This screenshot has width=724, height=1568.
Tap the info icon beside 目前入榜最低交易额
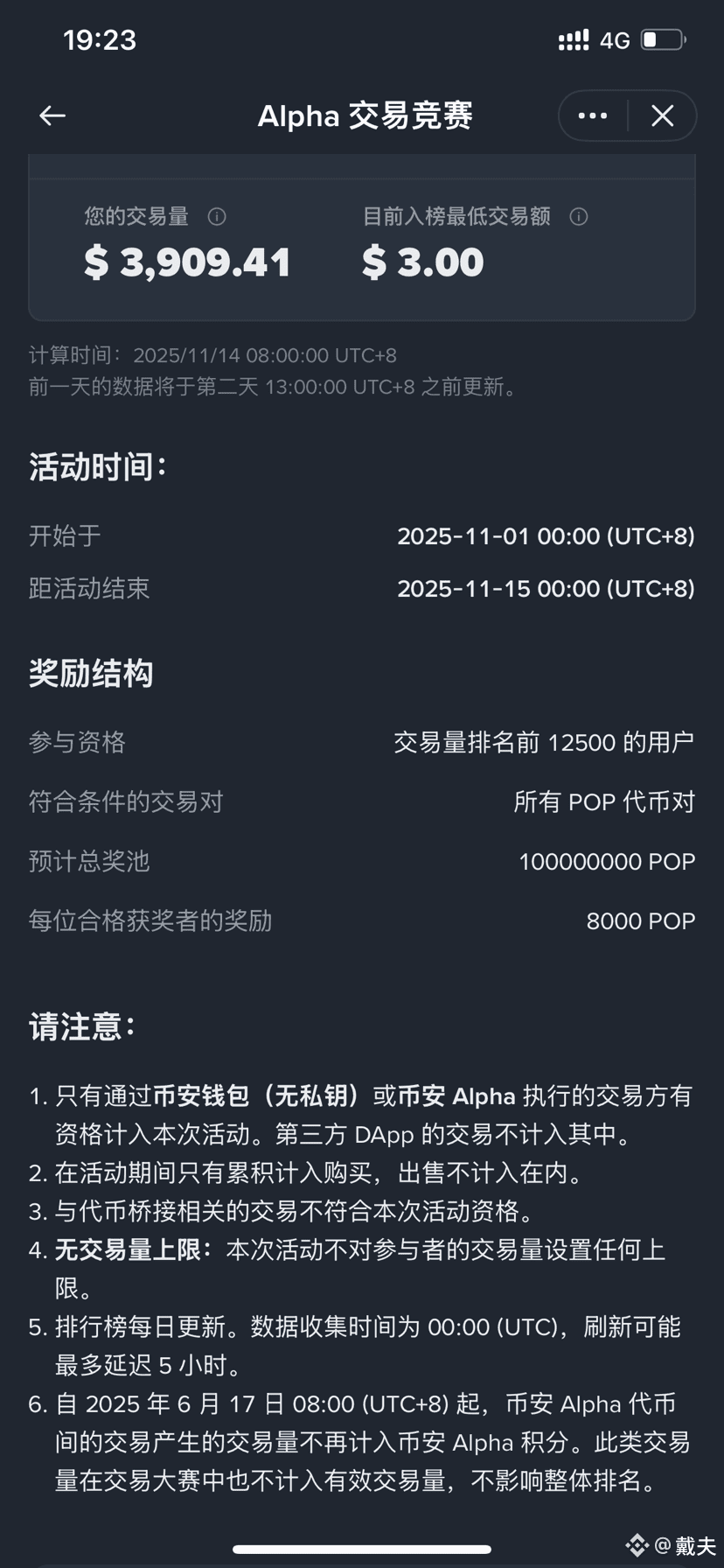point(577,217)
